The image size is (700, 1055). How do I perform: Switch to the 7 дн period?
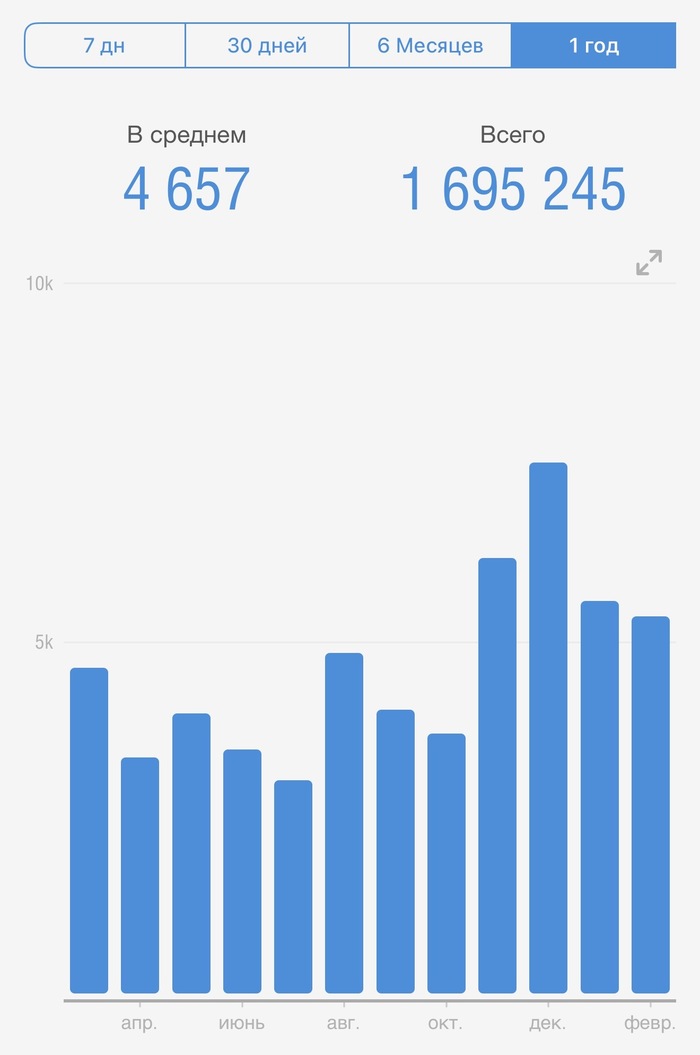[104, 46]
